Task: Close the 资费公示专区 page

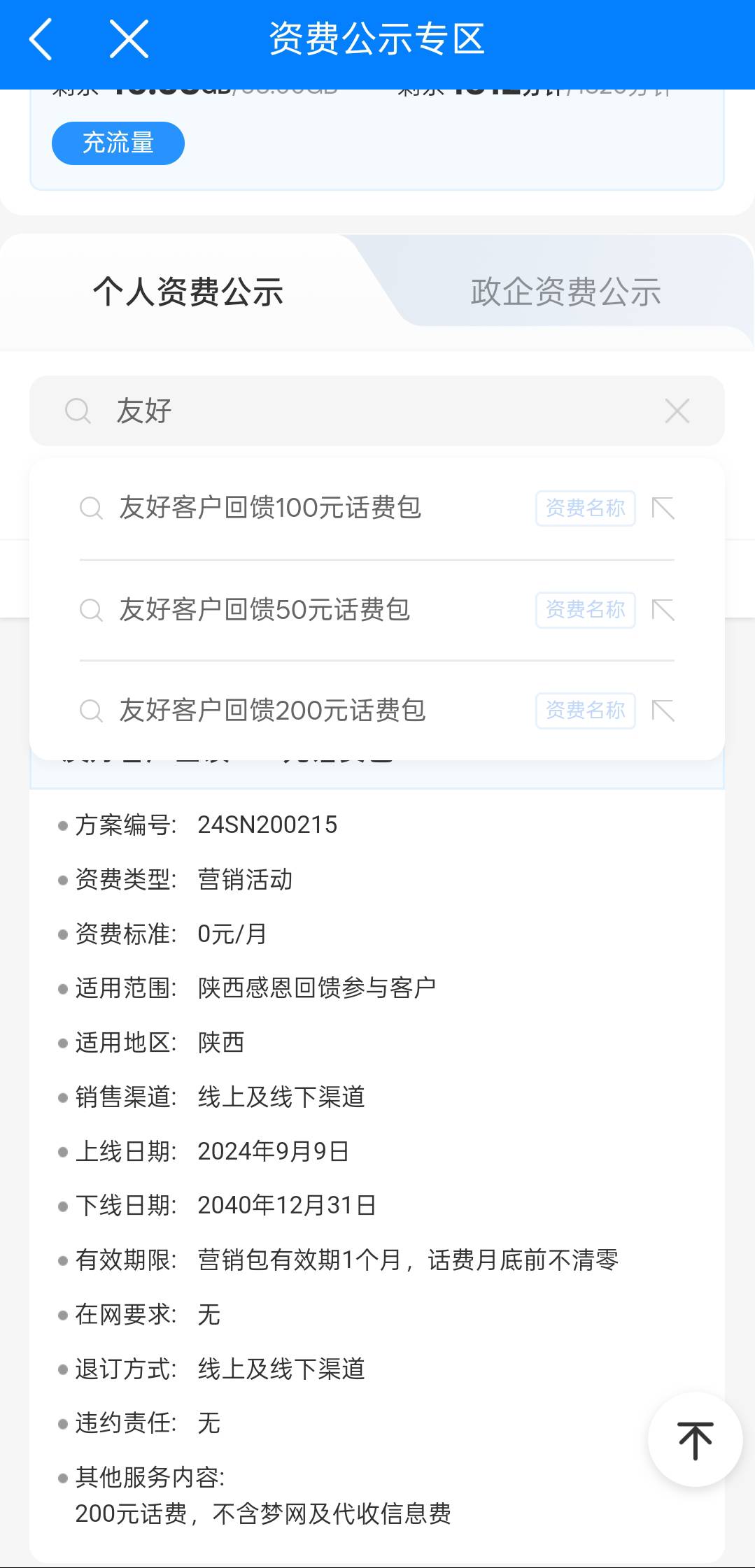Action: (x=129, y=39)
